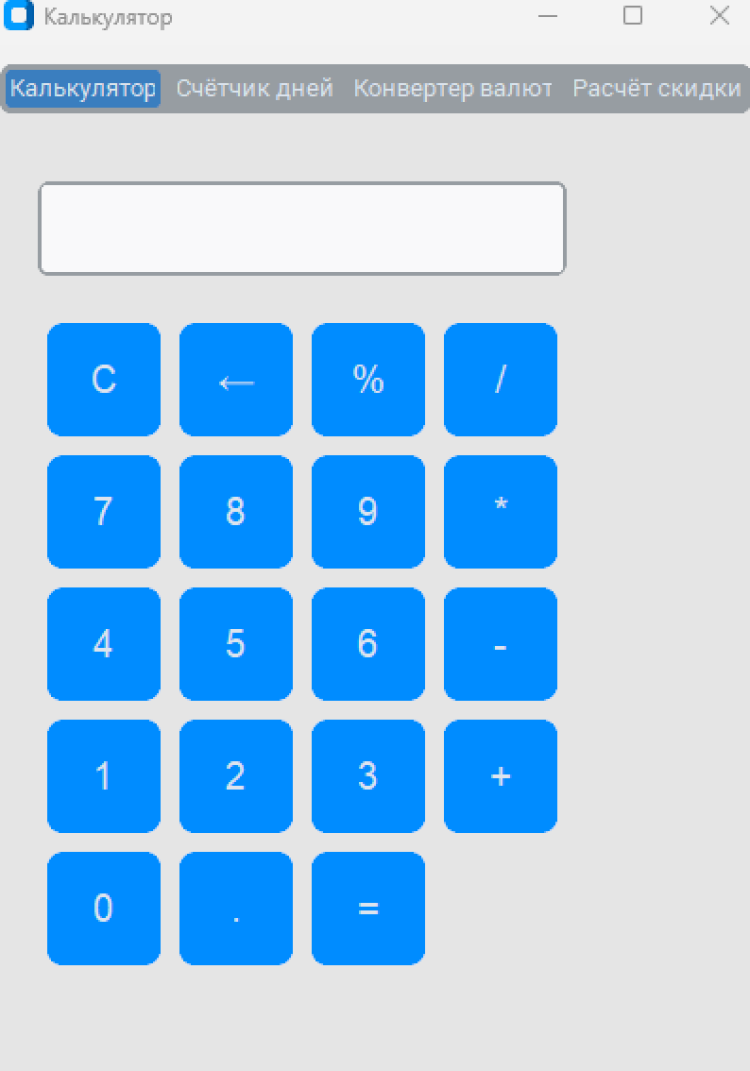Screen dimensions: 750x1071
Task: Select the minus operator
Action: [x=500, y=644]
